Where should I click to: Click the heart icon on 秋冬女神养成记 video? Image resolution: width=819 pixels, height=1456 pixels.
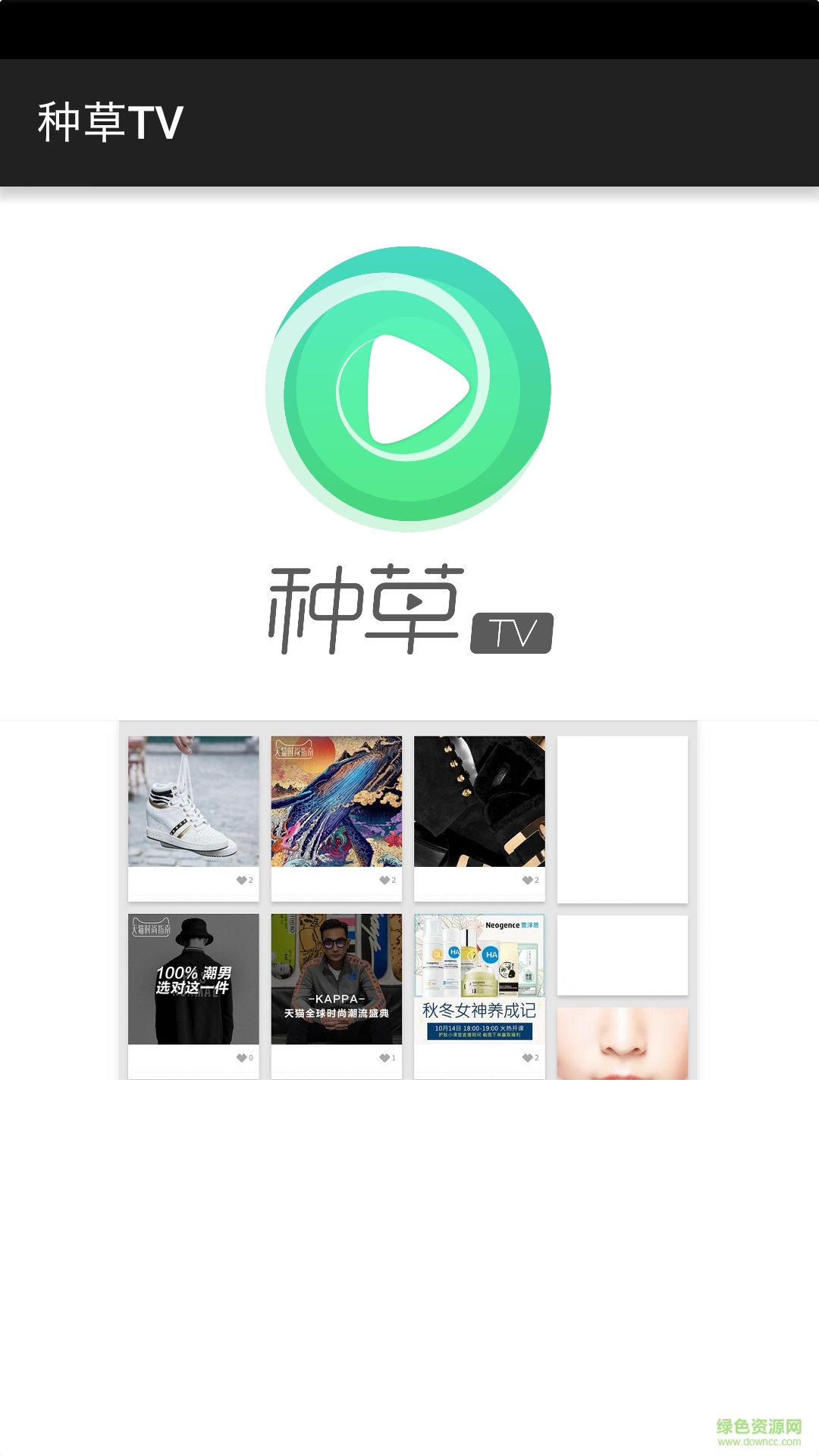coord(526,1059)
